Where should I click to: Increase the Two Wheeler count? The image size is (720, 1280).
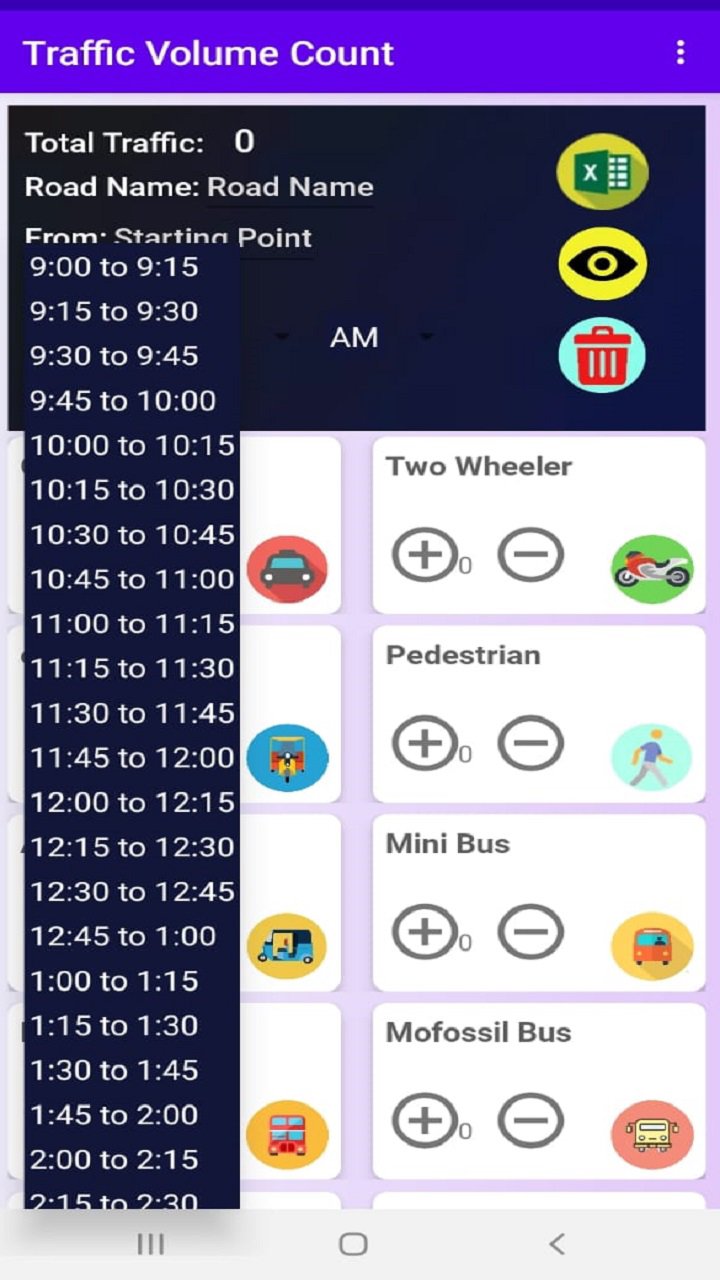click(x=424, y=555)
